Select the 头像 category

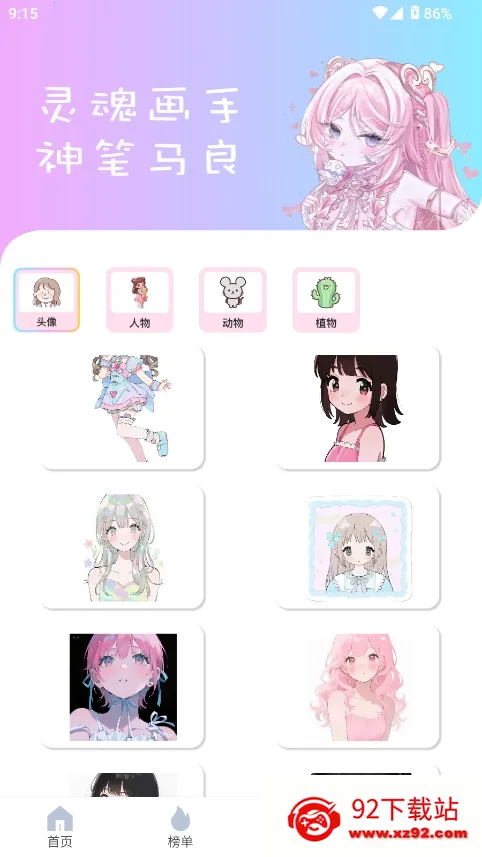point(46,300)
